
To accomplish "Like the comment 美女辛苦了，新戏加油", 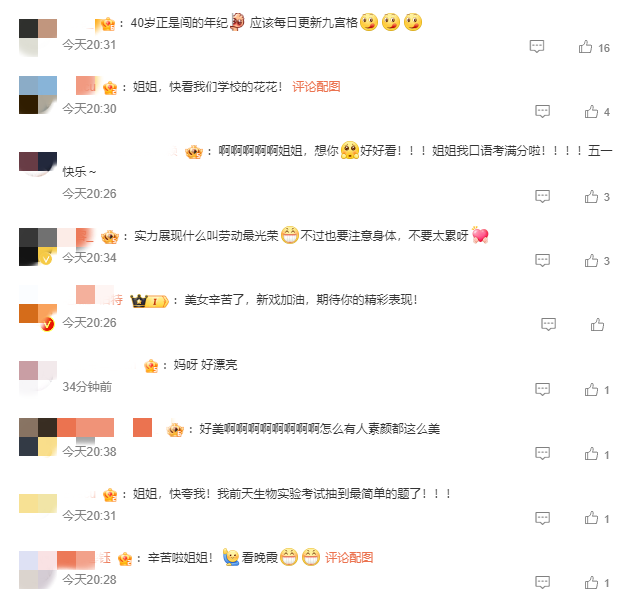I will click(597, 324).
